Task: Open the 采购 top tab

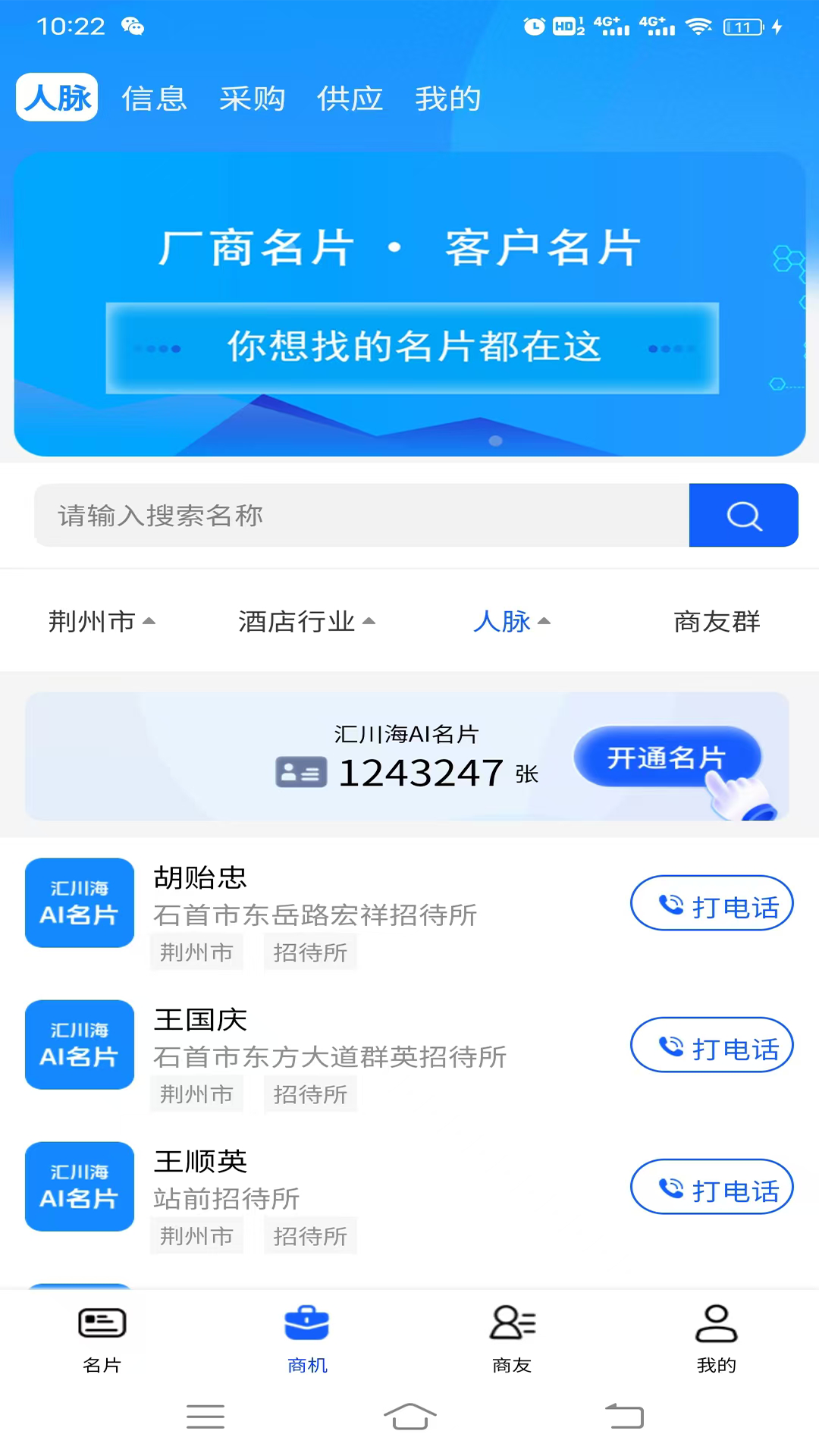Action: click(253, 99)
